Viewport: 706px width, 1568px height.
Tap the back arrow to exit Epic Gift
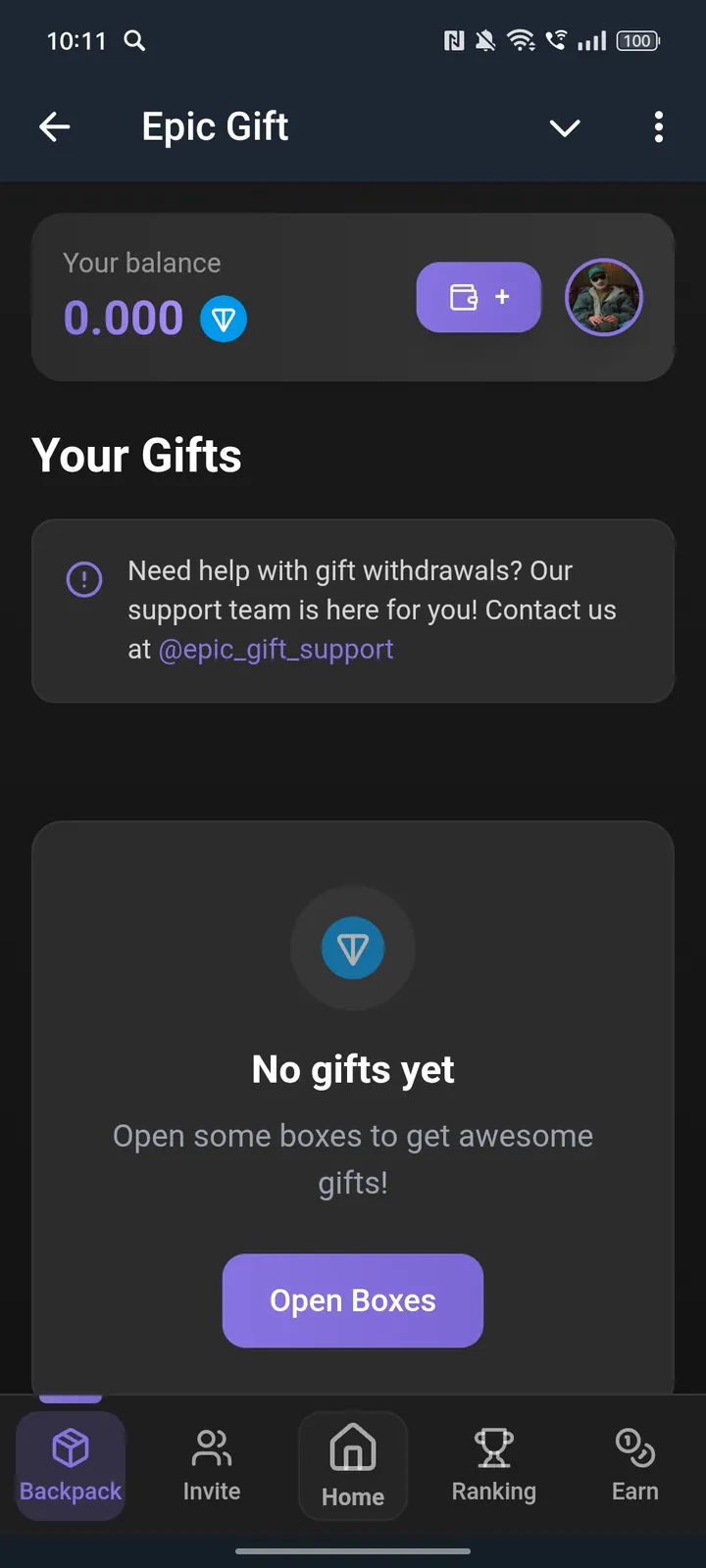point(55,126)
